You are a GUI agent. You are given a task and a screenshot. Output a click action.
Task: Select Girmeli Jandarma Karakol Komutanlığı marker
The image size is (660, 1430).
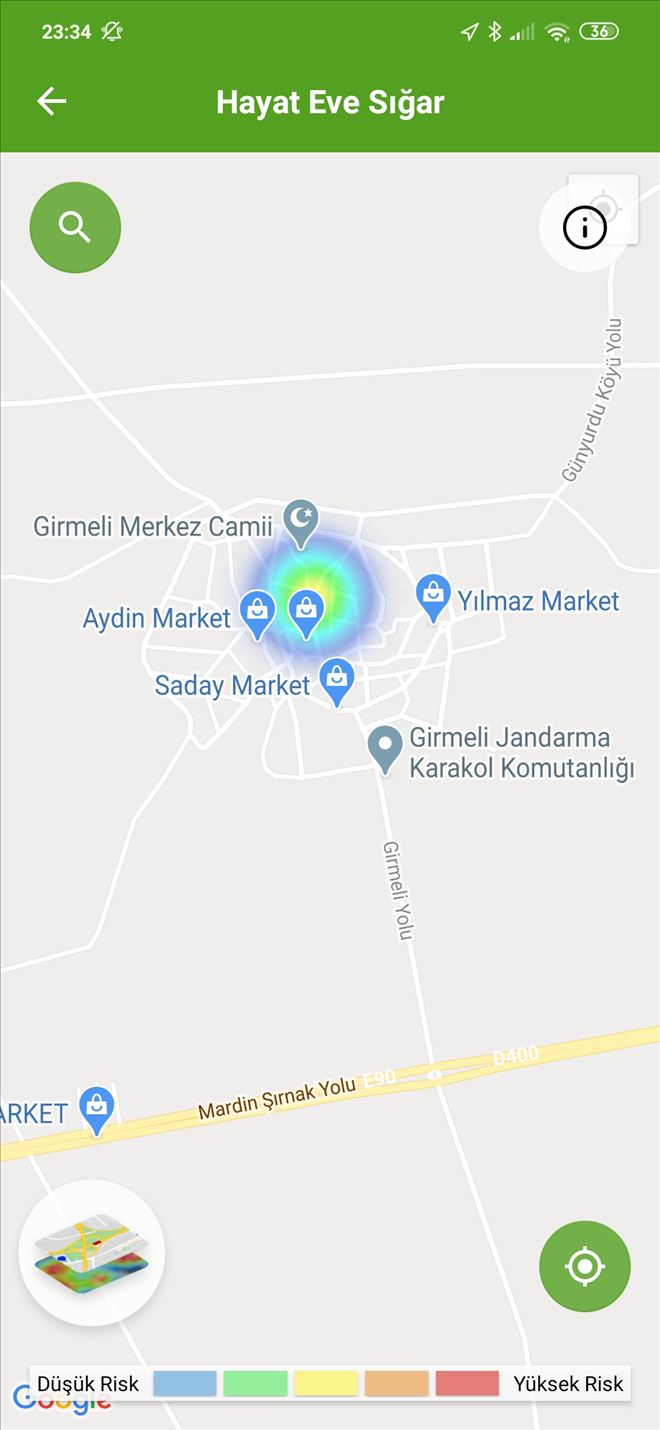(385, 747)
